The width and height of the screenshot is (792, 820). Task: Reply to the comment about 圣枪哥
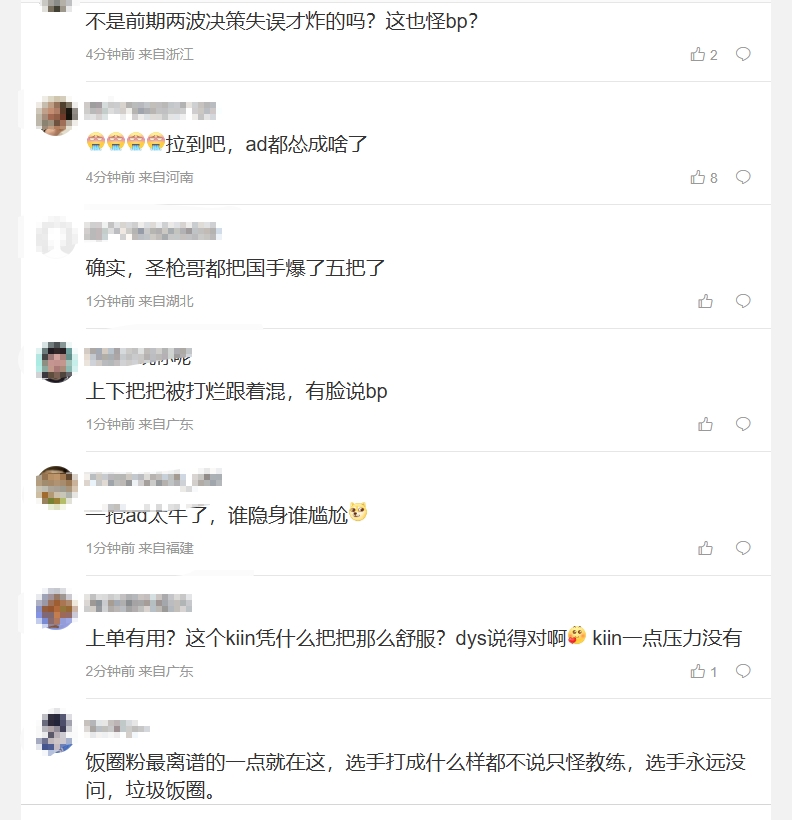tap(743, 301)
